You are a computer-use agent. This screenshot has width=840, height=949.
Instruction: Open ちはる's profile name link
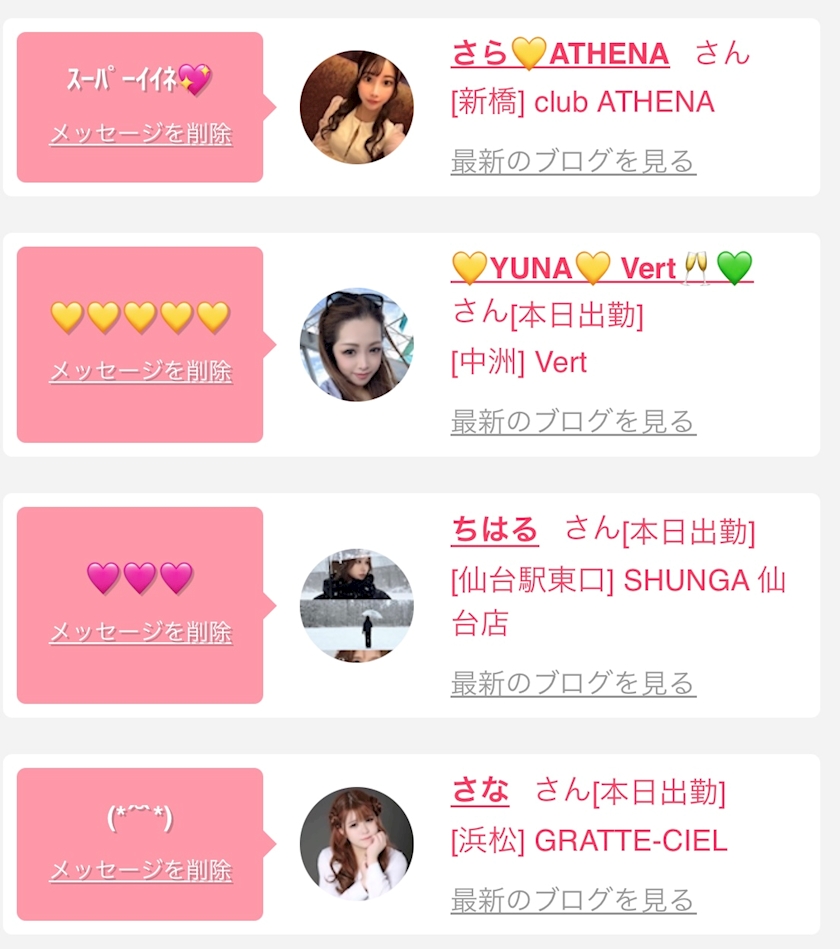(494, 530)
